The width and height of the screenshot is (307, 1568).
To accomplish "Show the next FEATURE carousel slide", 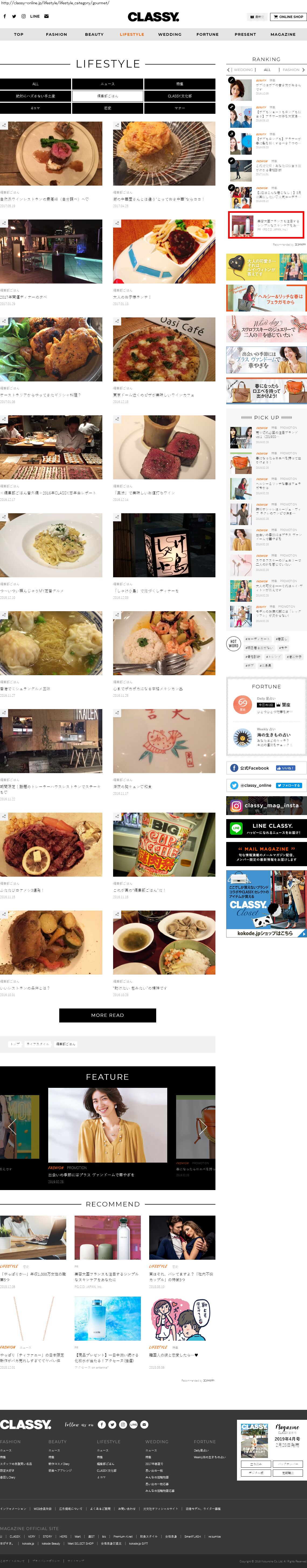I will (203, 1125).
